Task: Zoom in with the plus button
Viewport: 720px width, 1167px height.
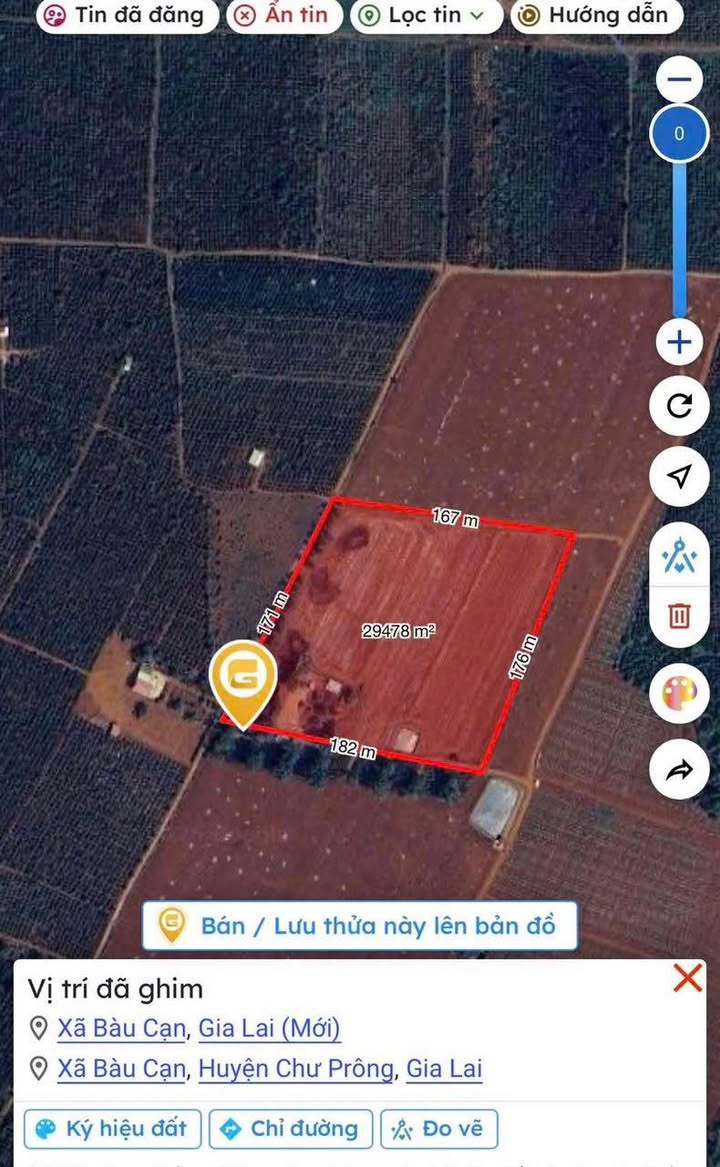Action: coord(680,343)
